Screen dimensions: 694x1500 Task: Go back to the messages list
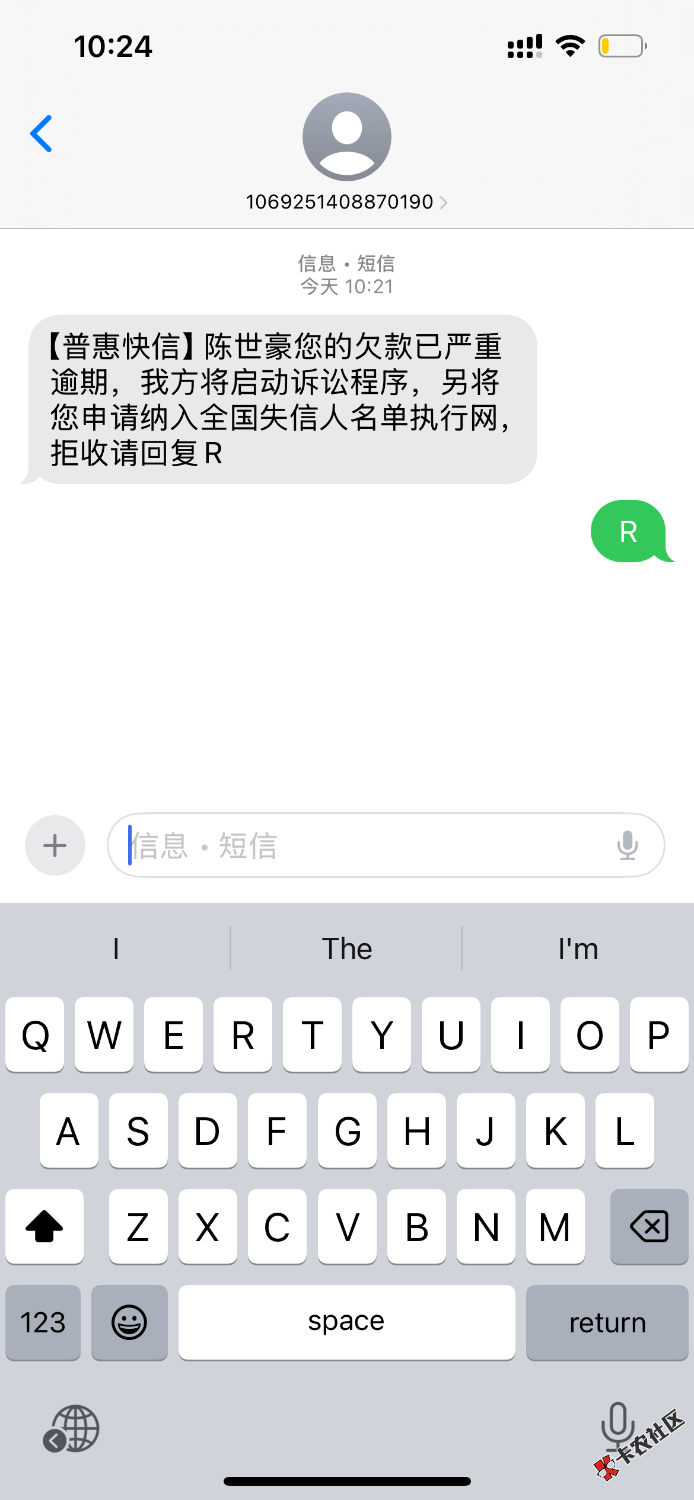pos(41,134)
